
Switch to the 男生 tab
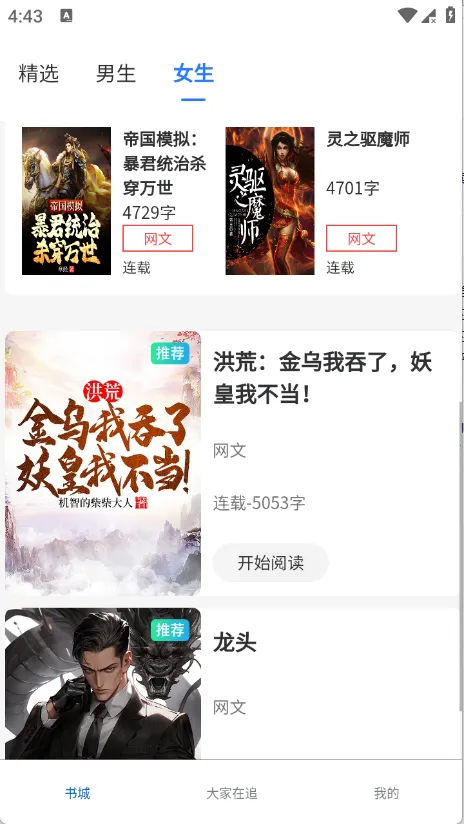pyautogui.click(x=116, y=73)
